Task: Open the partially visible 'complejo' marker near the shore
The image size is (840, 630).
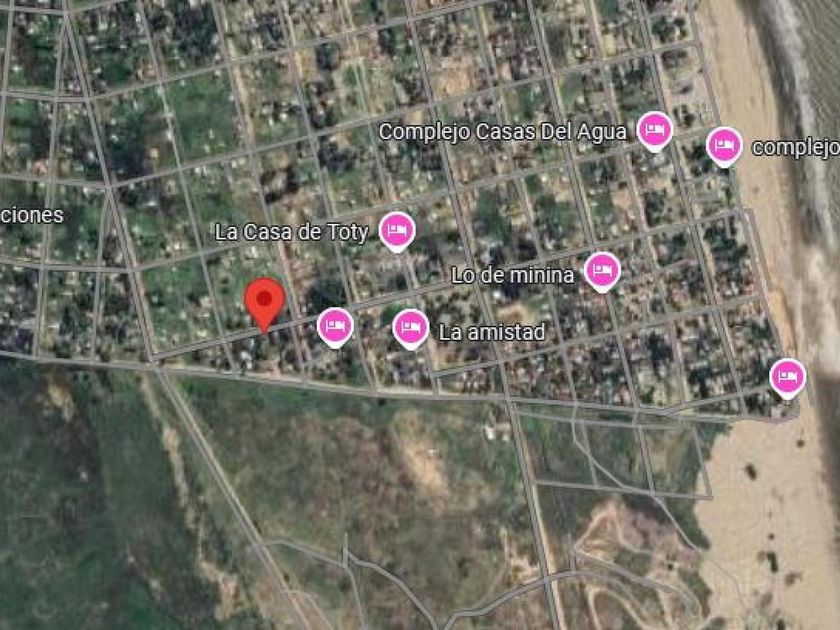Action: [725, 146]
